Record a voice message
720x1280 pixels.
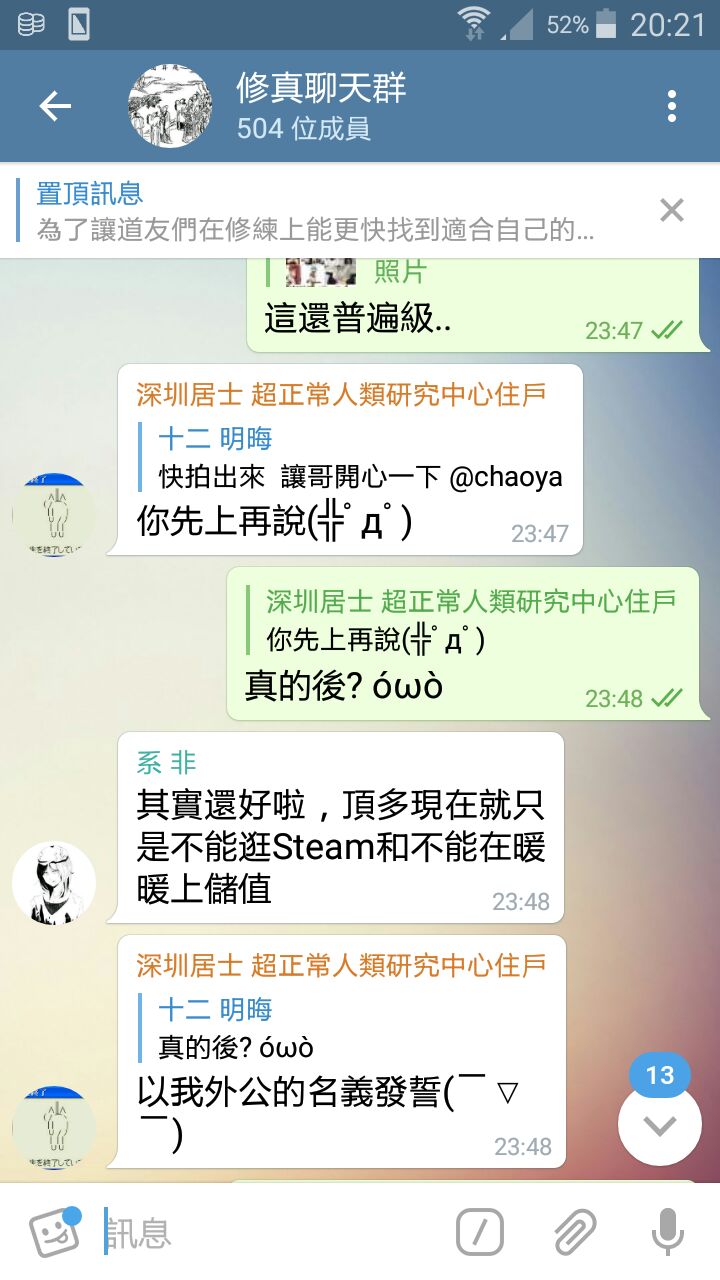coord(667,1232)
